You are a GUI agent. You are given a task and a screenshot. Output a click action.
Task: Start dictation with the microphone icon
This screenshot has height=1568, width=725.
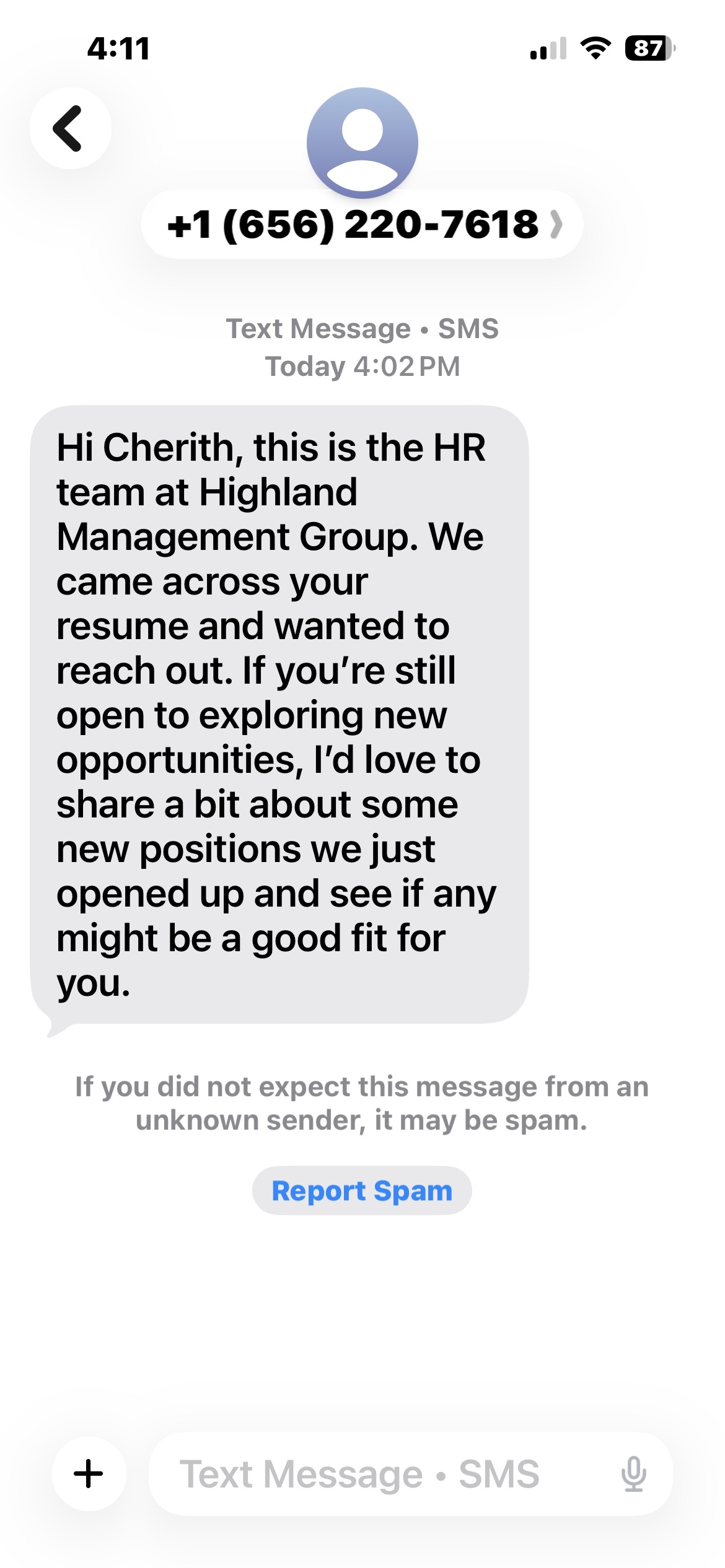click(633, 1473)
